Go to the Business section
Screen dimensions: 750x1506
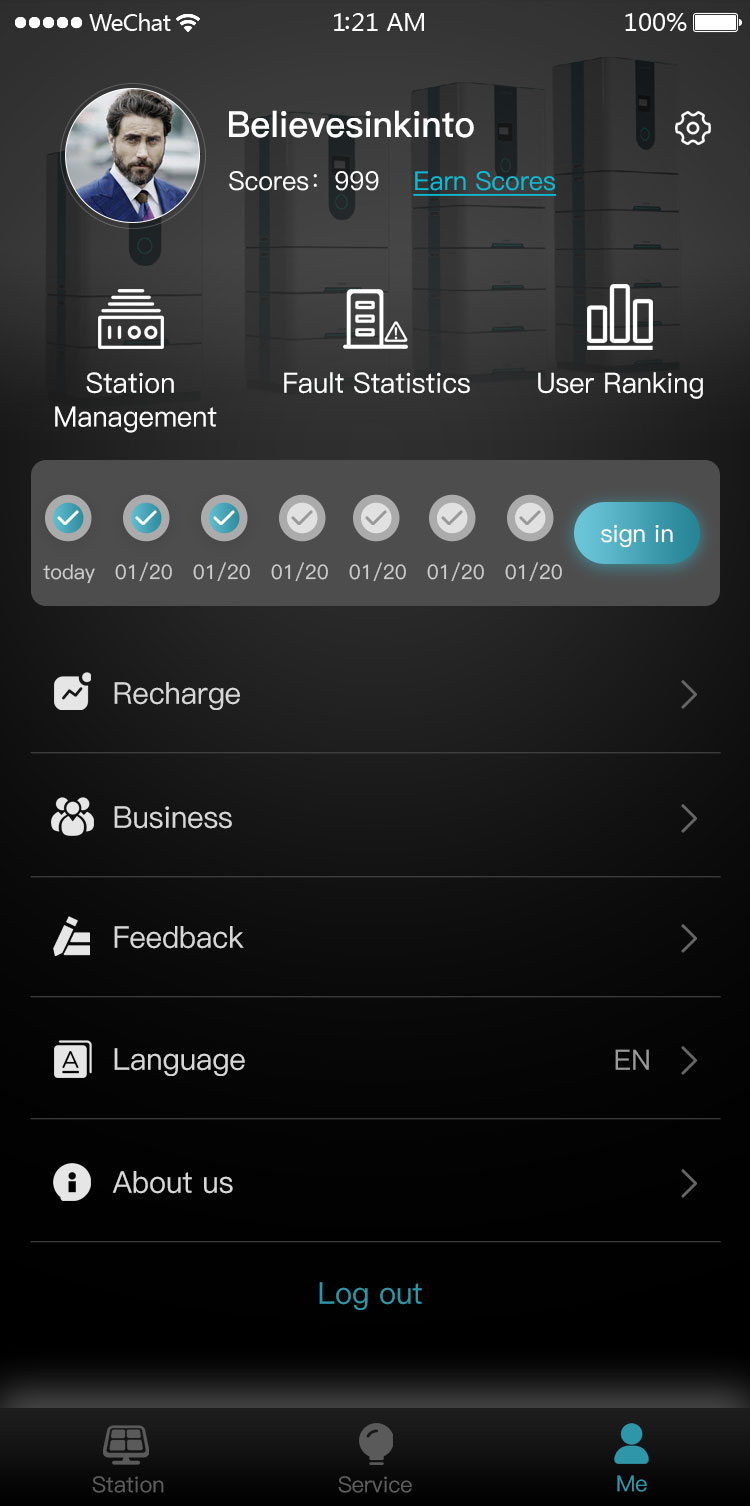coord(375,818)
